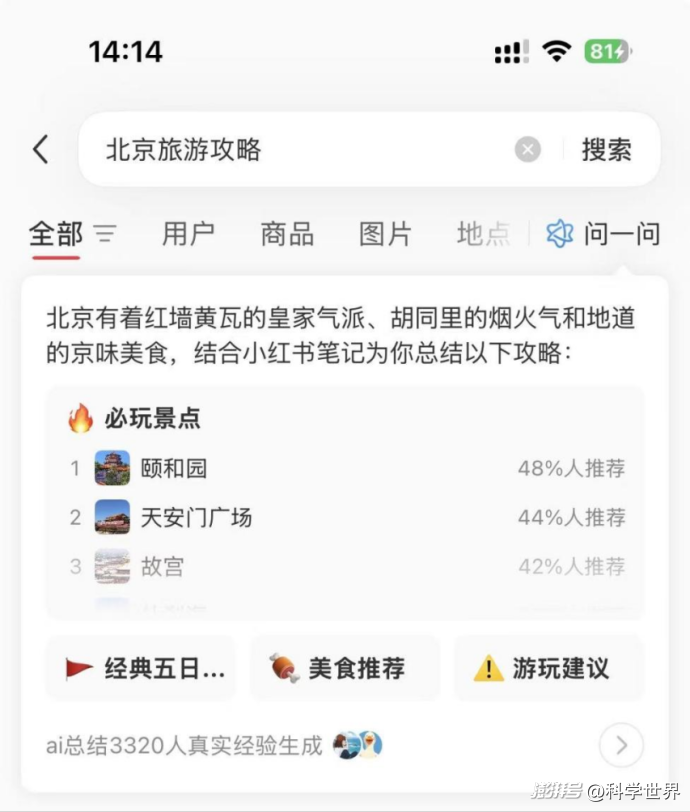Expand the AI summary with the chevron
The width and height of the screenshot is (690, 812).
[621, 745]
